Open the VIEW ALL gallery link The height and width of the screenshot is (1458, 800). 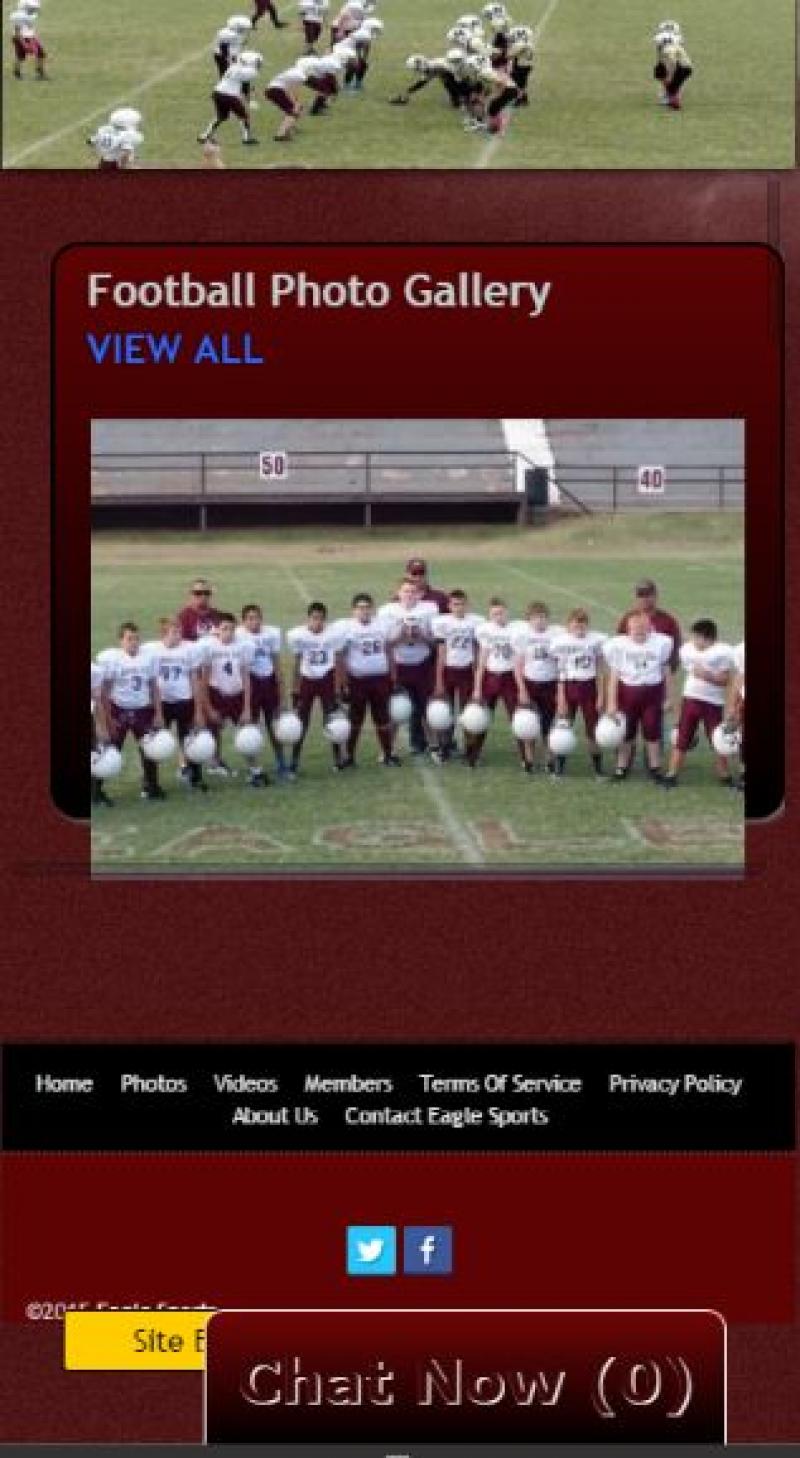[x=175, y=349]
